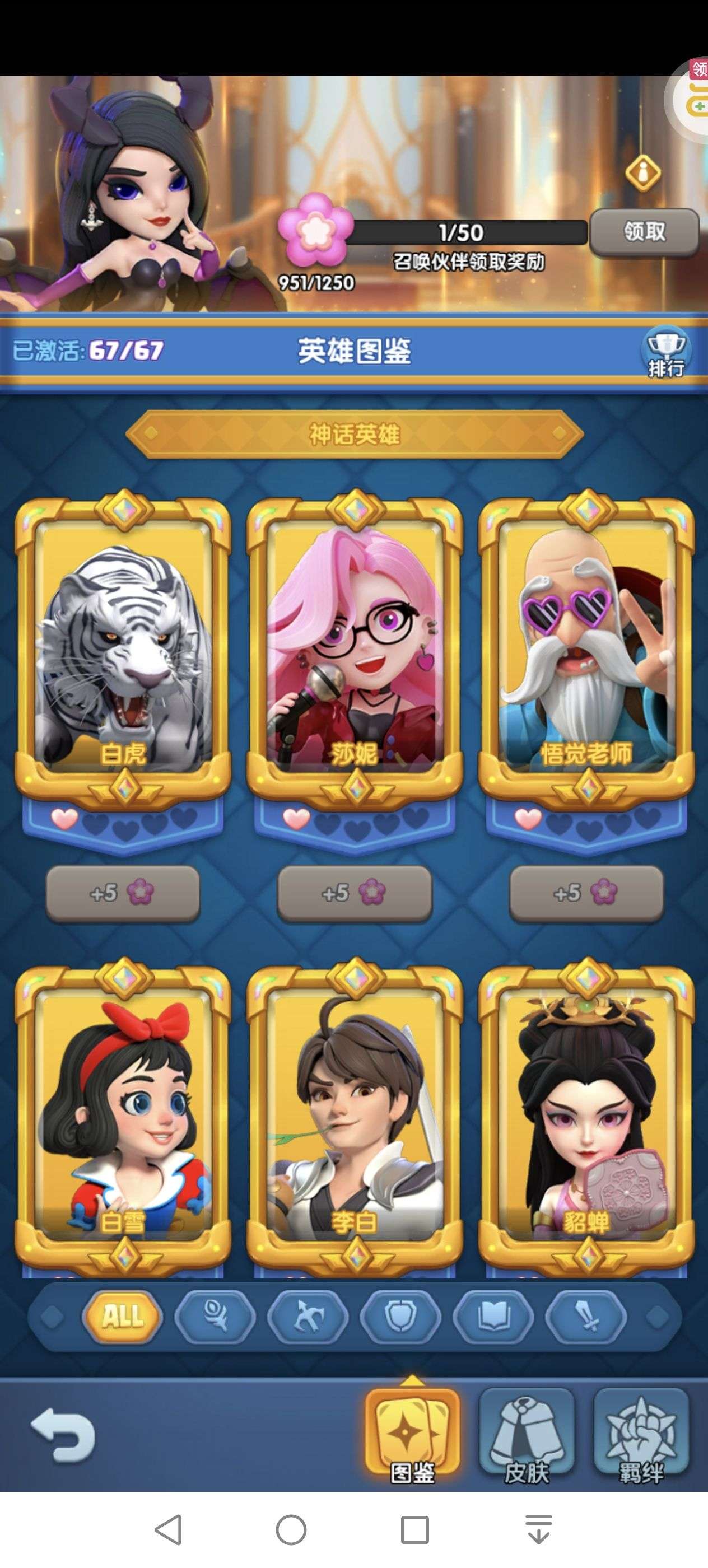Screen dimensions: 708x1568
Task: Filter heroes by the bow icon
Action: (x=308, y=1316)
